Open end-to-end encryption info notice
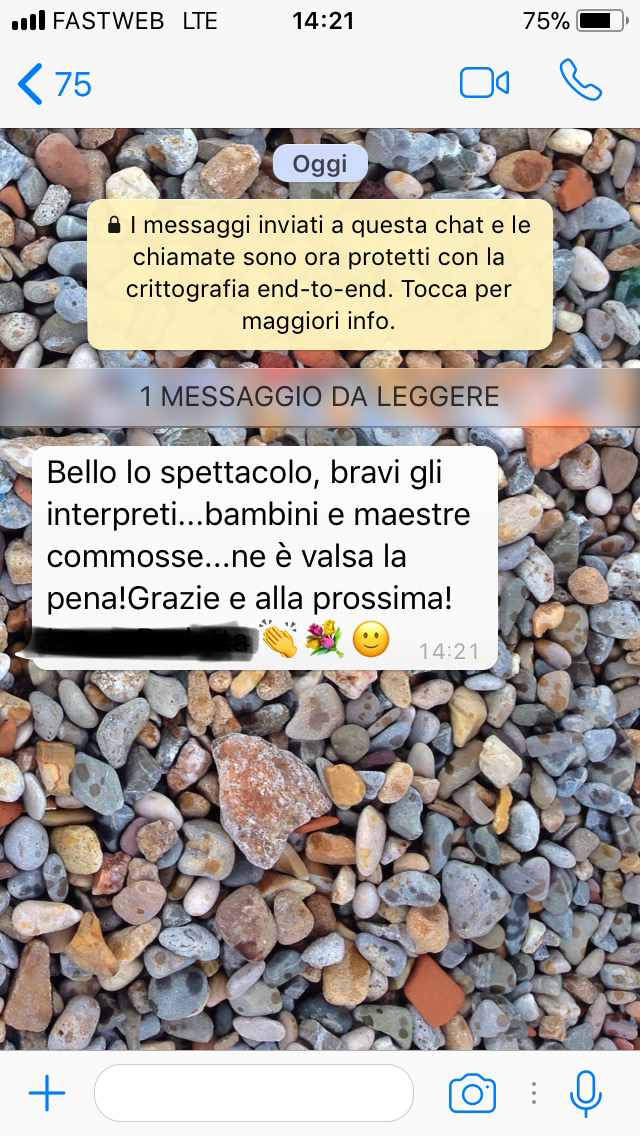 point(320,274)
